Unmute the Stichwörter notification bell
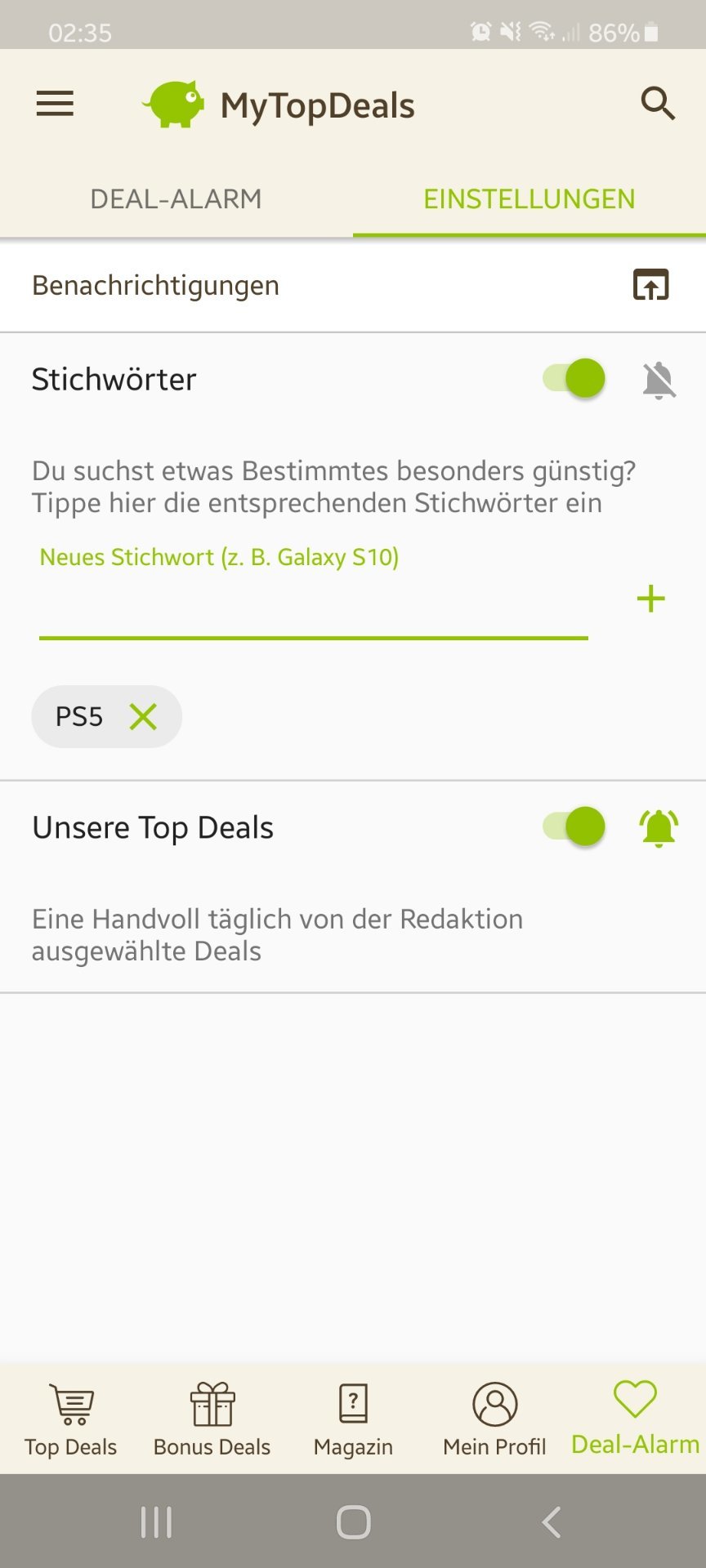This screenshot has width=706, height=1568. coord(659,380)
